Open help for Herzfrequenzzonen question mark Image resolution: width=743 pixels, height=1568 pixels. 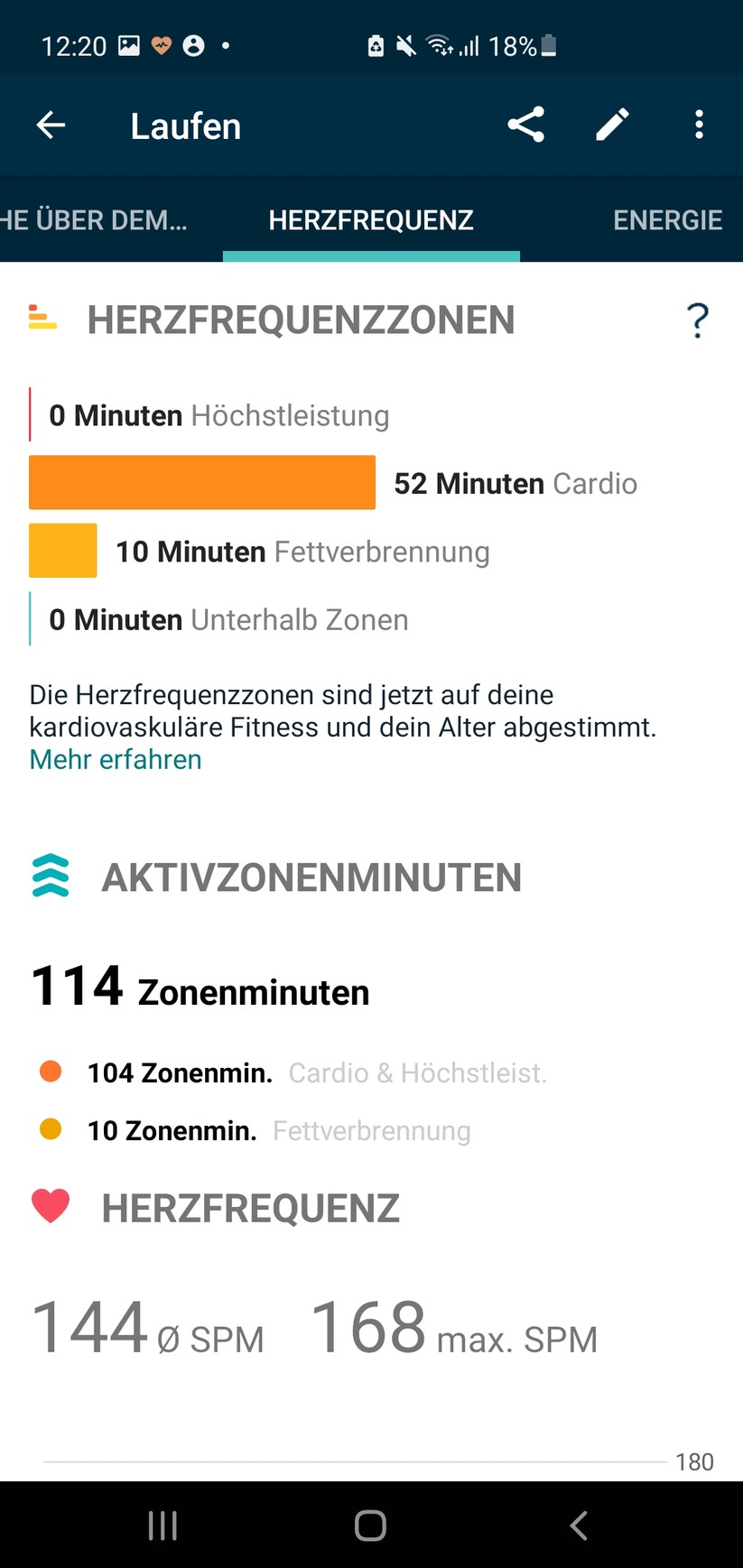pyautogui.click(x=698, y=320)
